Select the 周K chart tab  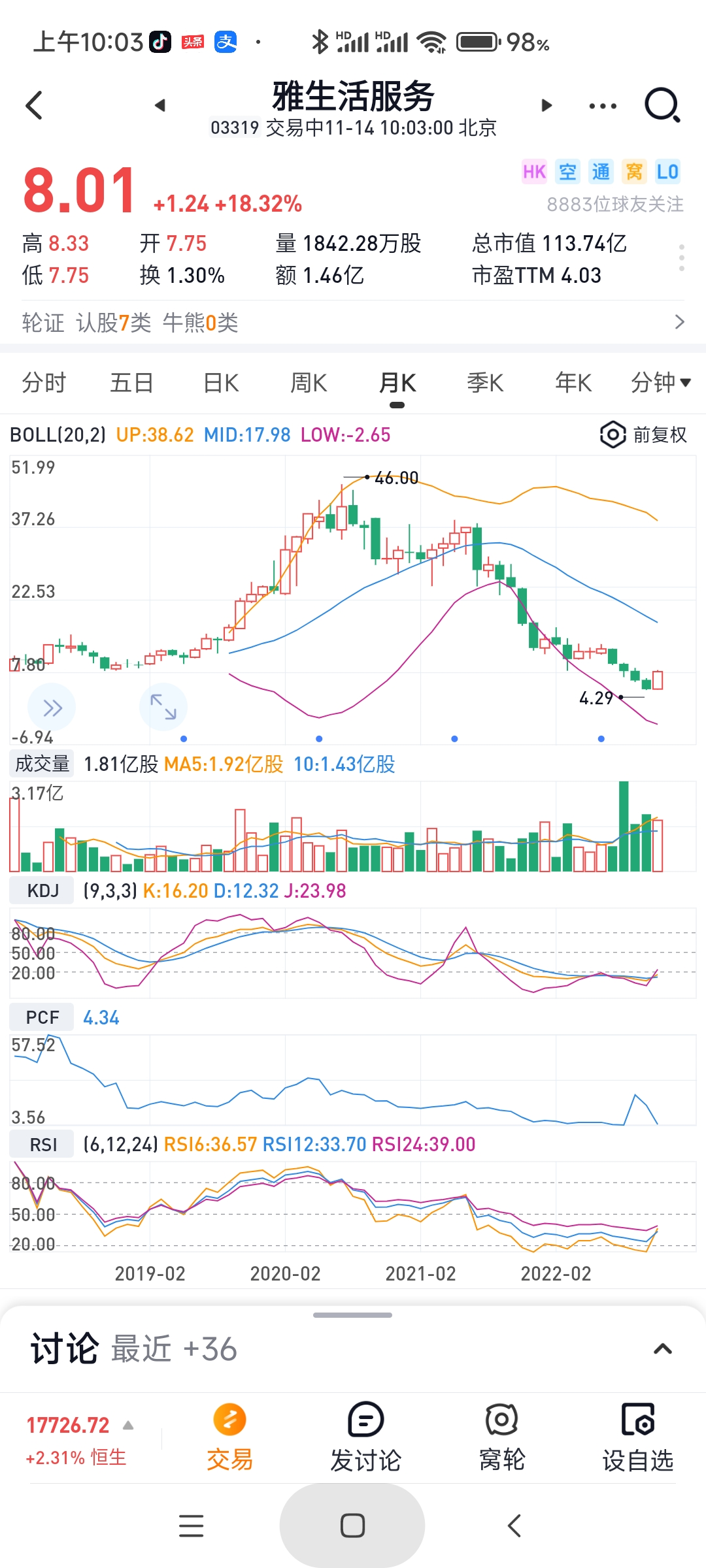point(309,383)
